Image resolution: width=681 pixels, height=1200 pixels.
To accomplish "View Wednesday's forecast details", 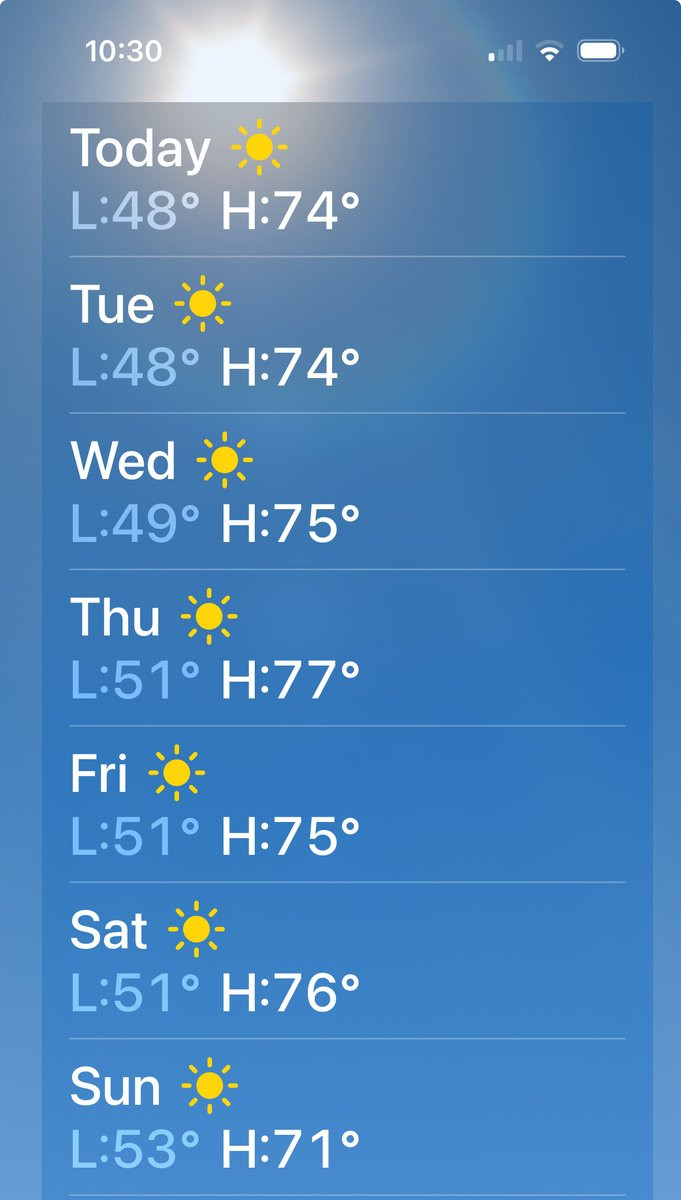I will click(x=346, y=491).
